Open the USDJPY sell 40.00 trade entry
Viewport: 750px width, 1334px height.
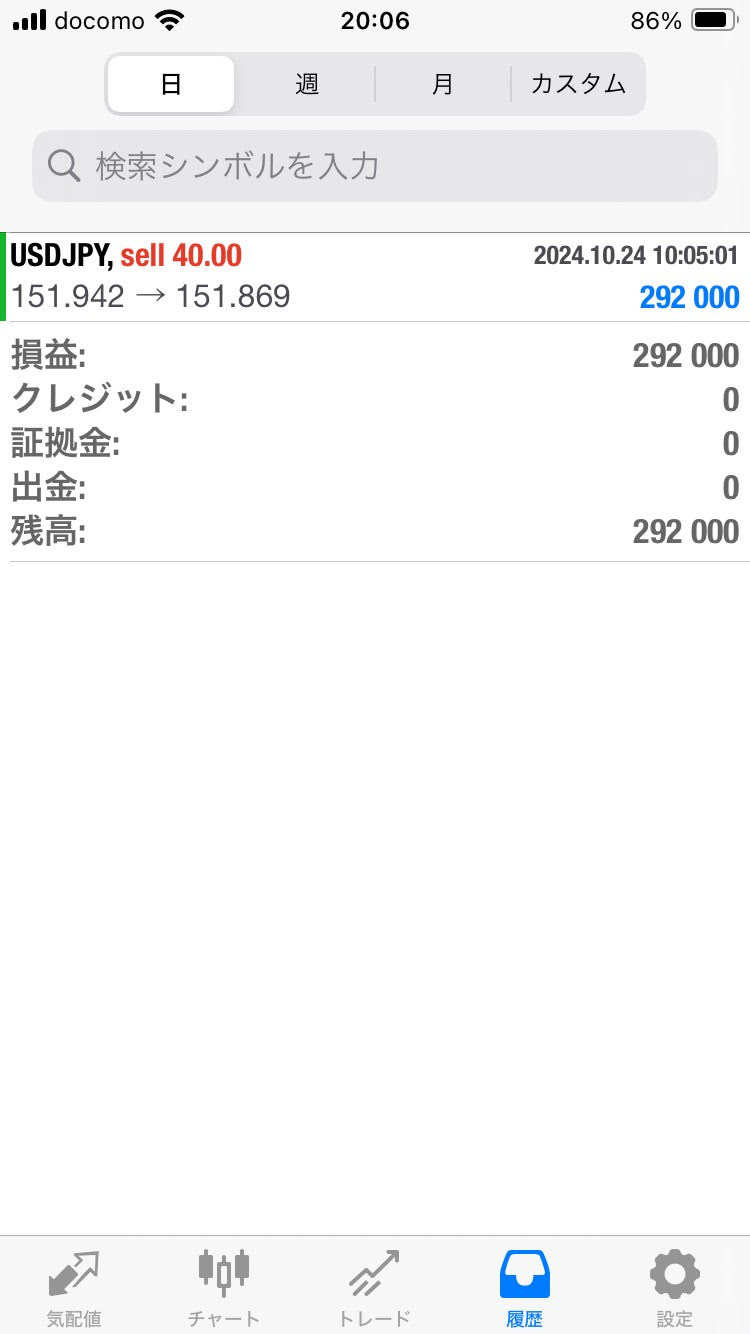(x=375, y=276)
